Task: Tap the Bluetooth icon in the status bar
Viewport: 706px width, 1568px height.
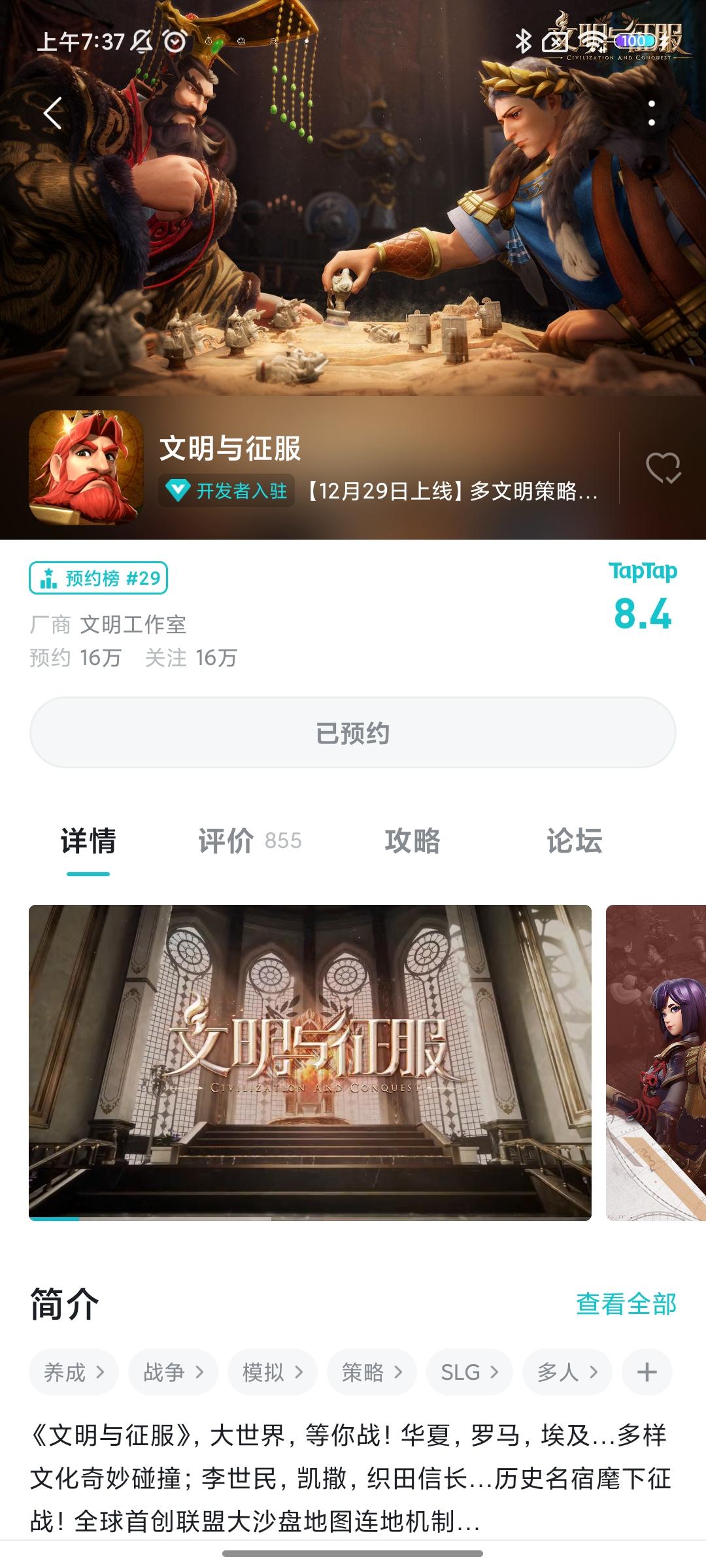Action: coord(523,41)
